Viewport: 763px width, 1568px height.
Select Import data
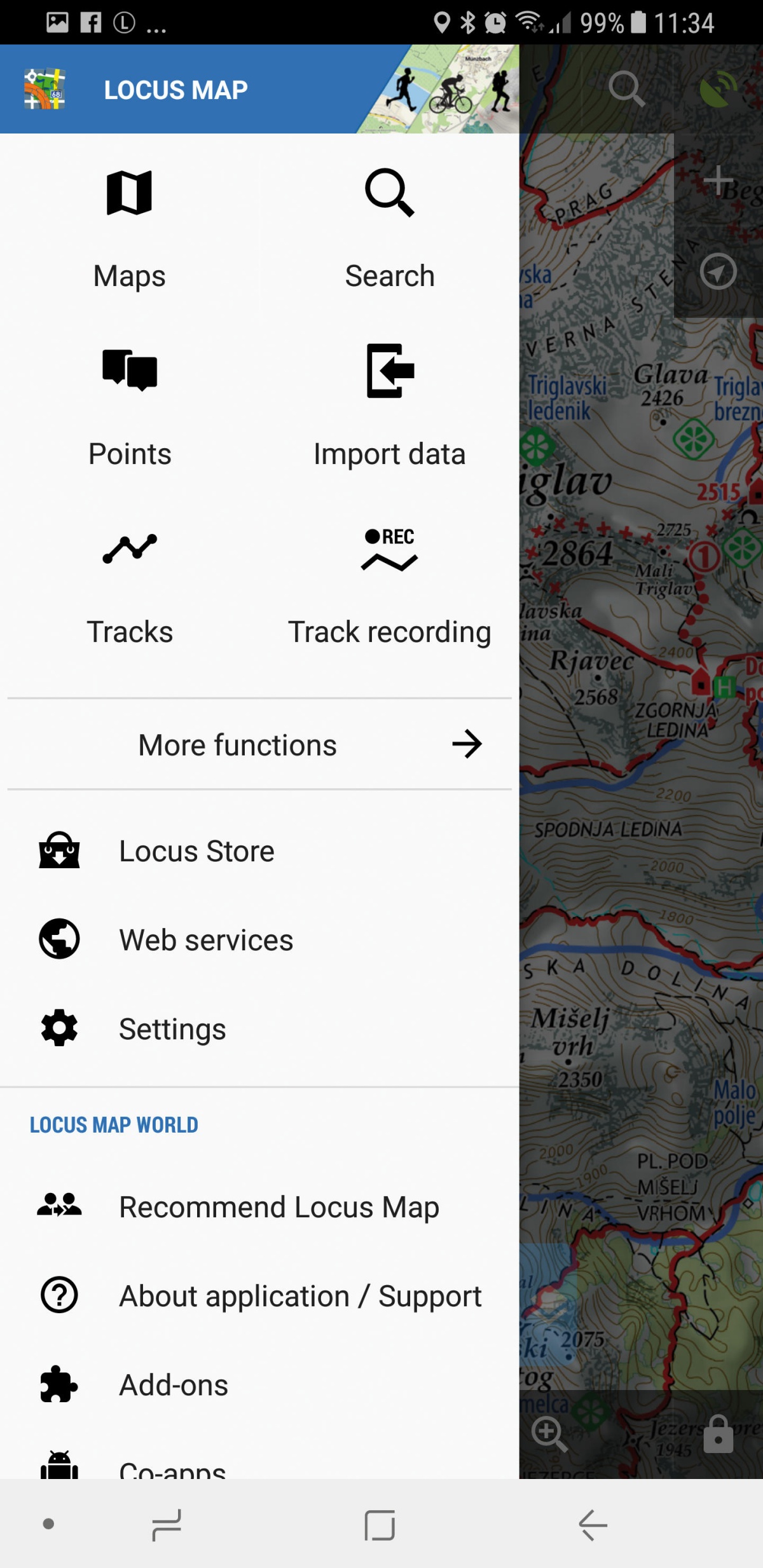pyautogui.click(x=389, y=406)
